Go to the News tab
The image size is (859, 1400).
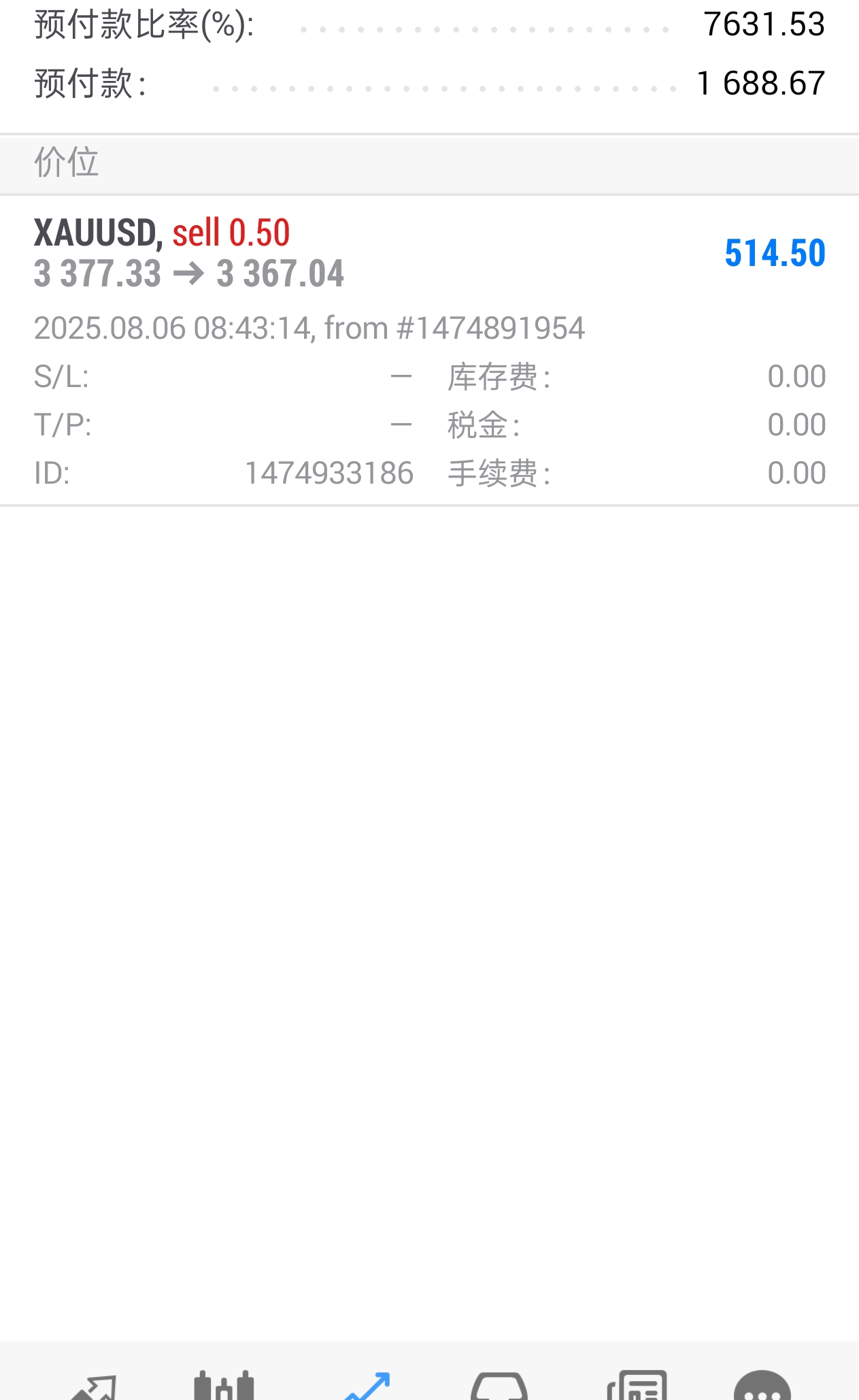(637, 1385)
